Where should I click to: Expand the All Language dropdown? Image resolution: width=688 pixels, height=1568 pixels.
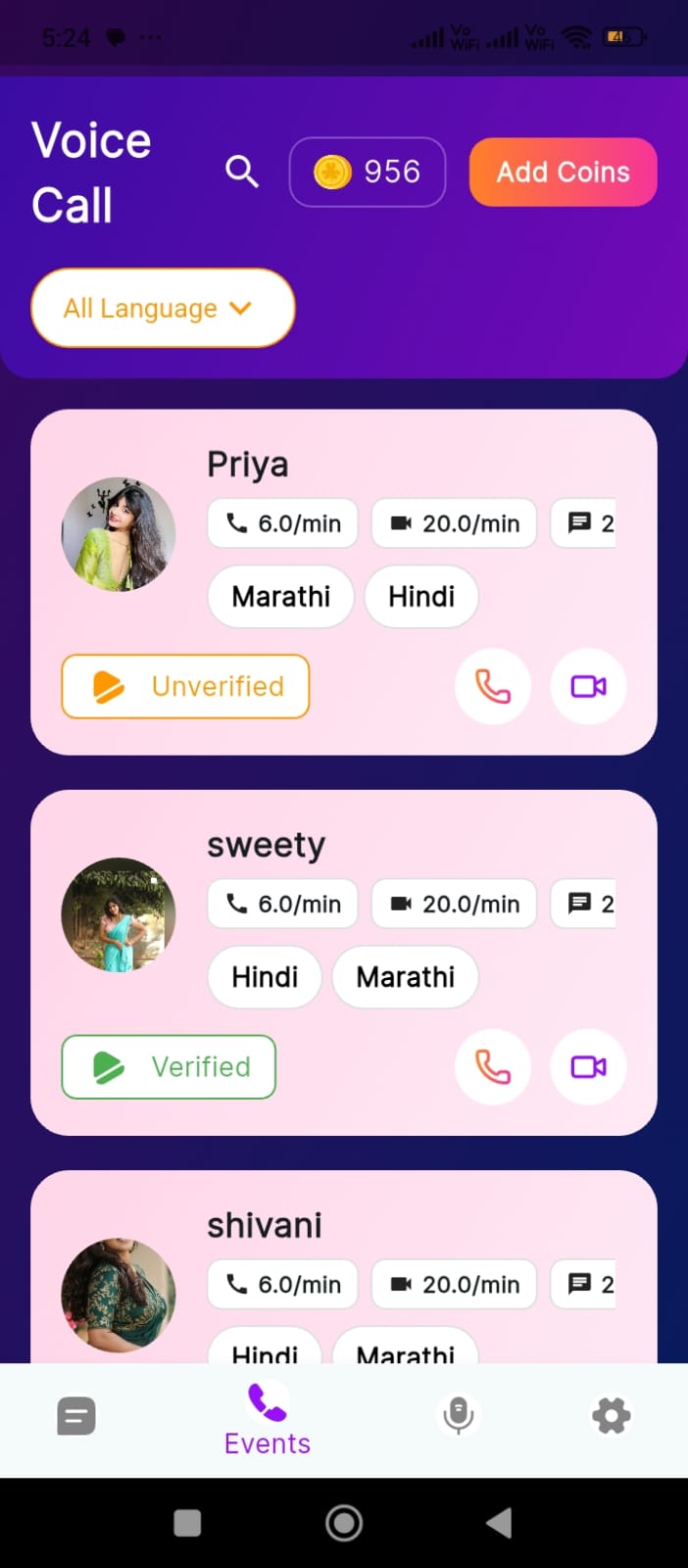pos(163,308)
